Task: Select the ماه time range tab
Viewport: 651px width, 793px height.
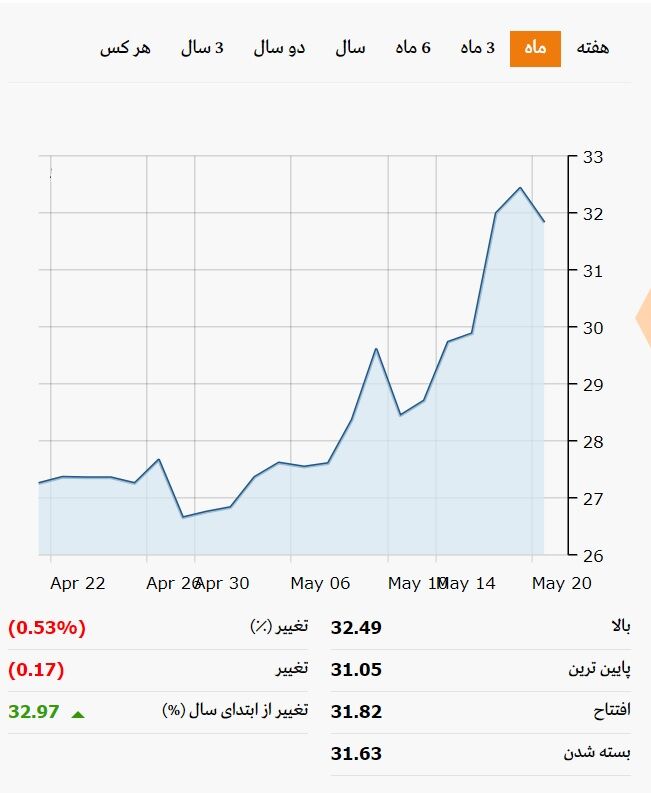Action: 535,48
